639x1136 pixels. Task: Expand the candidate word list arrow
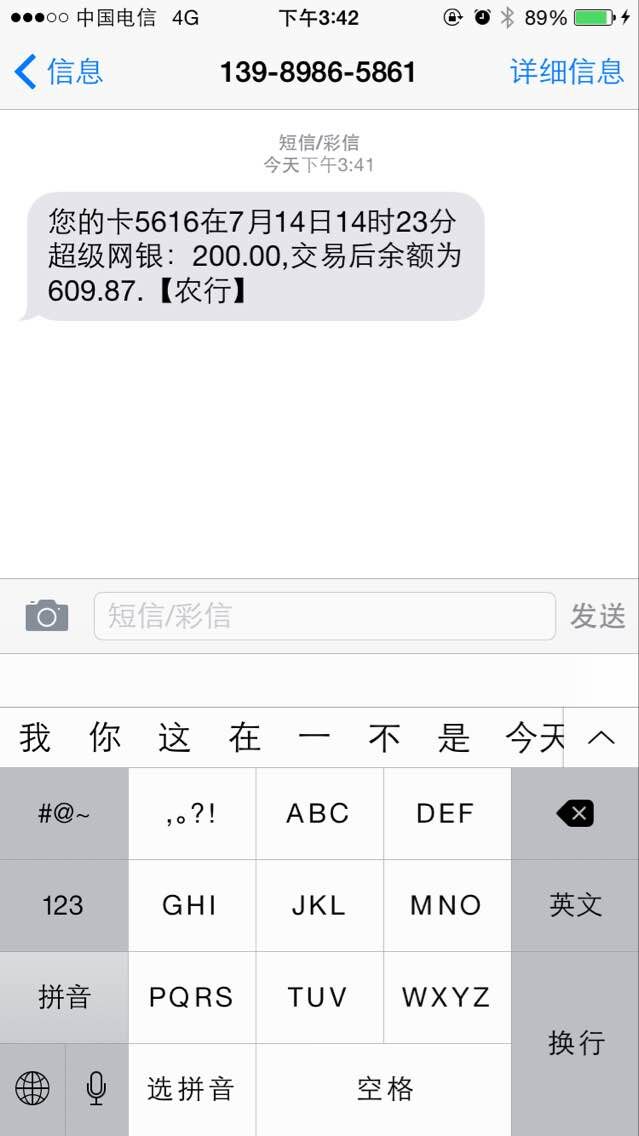coord(601,738)
